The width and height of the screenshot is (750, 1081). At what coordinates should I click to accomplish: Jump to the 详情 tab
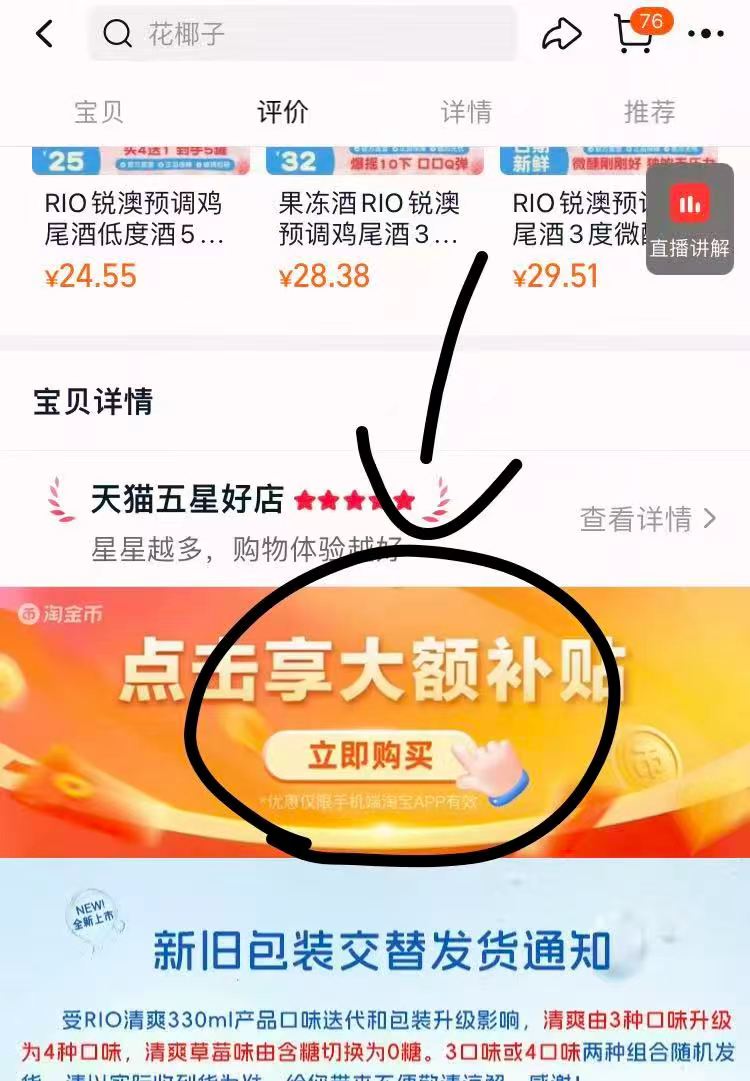pos(466,112)
